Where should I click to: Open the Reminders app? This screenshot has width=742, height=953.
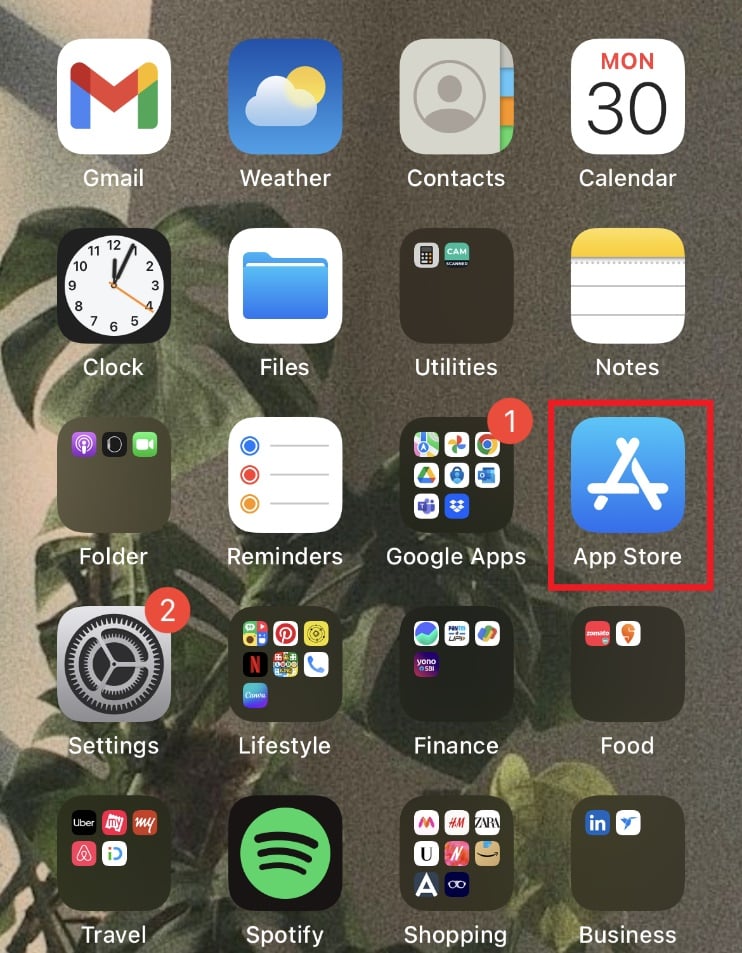click(x=285, y=475)
